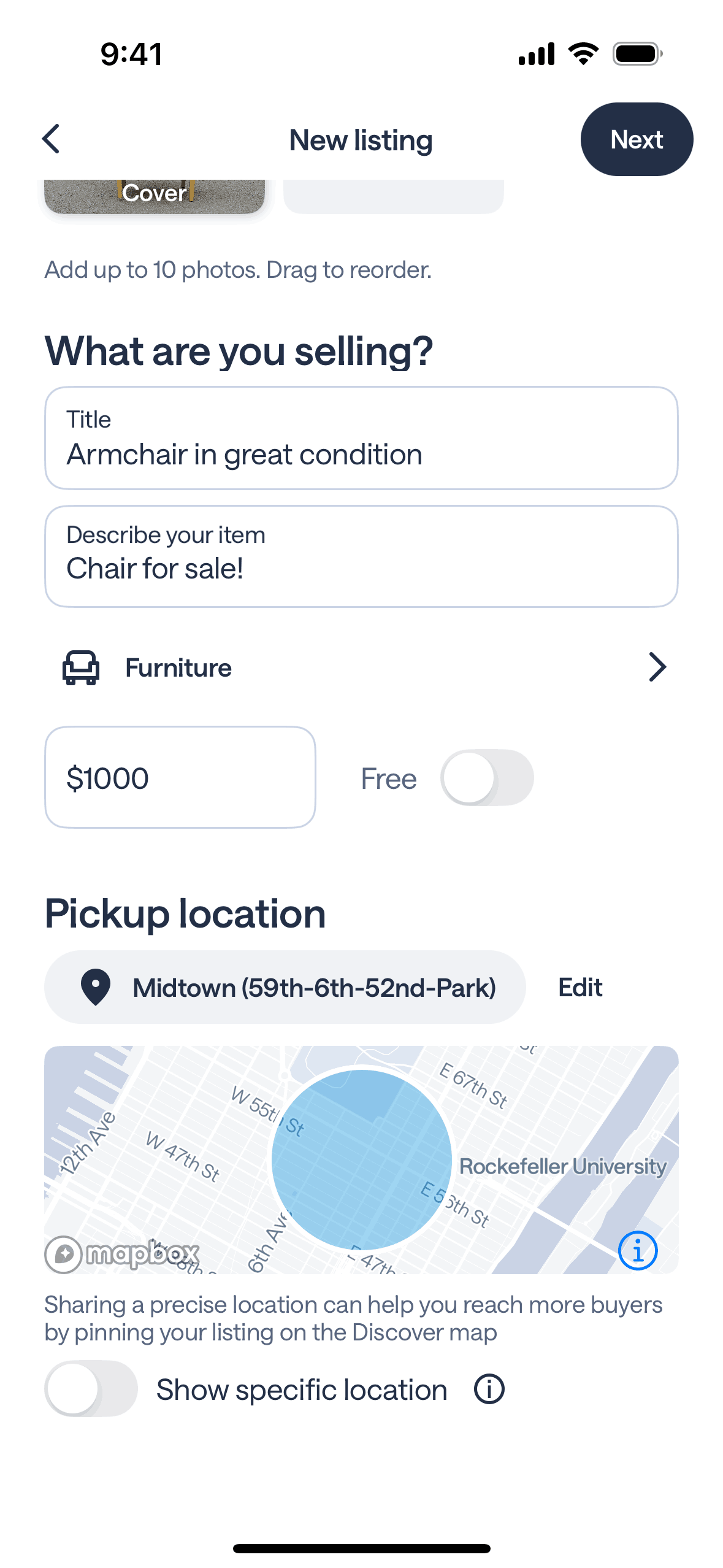Change the $1000 price field
723x1568 pixels.
tap(180, 778)
